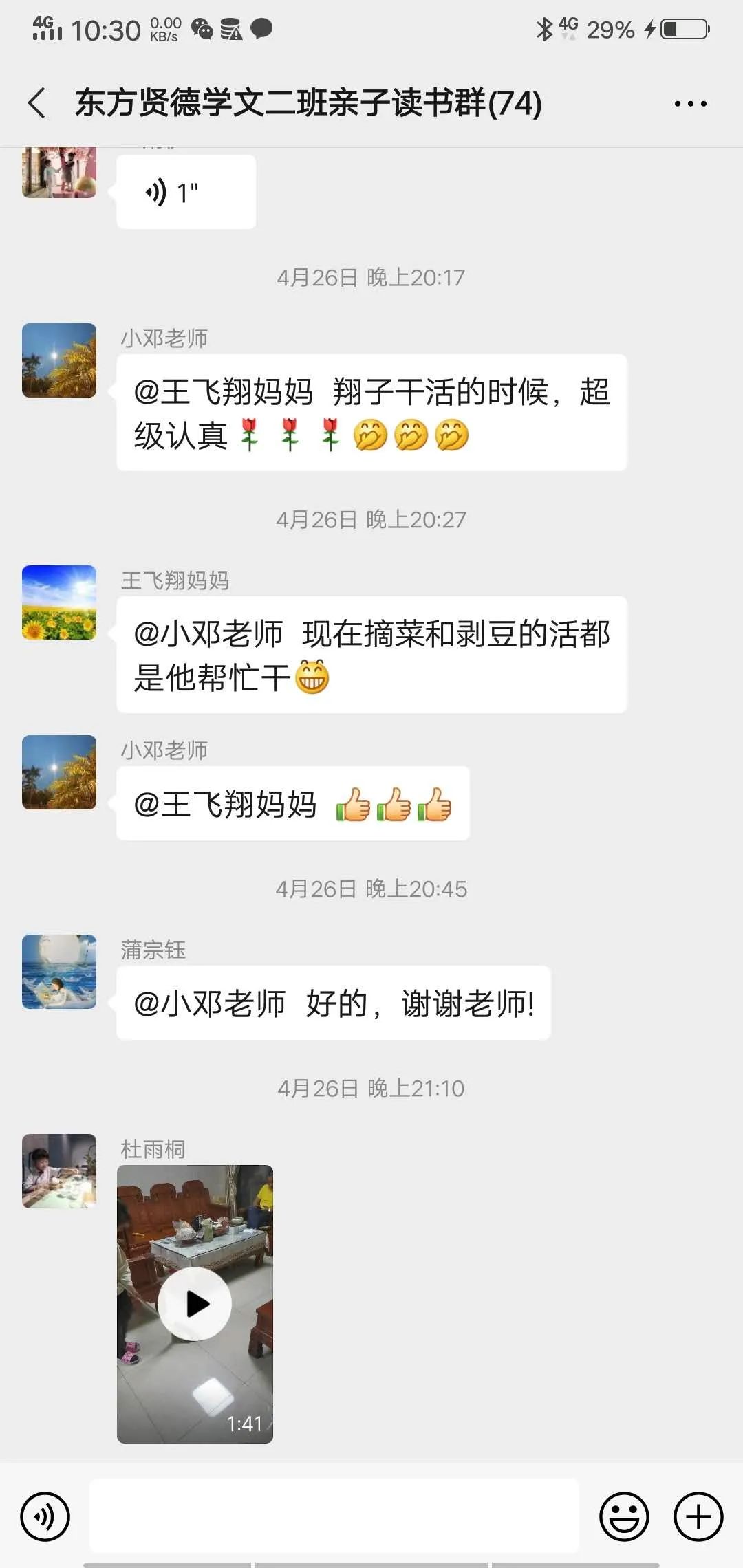Go back from the group chat

coord(37,103)
